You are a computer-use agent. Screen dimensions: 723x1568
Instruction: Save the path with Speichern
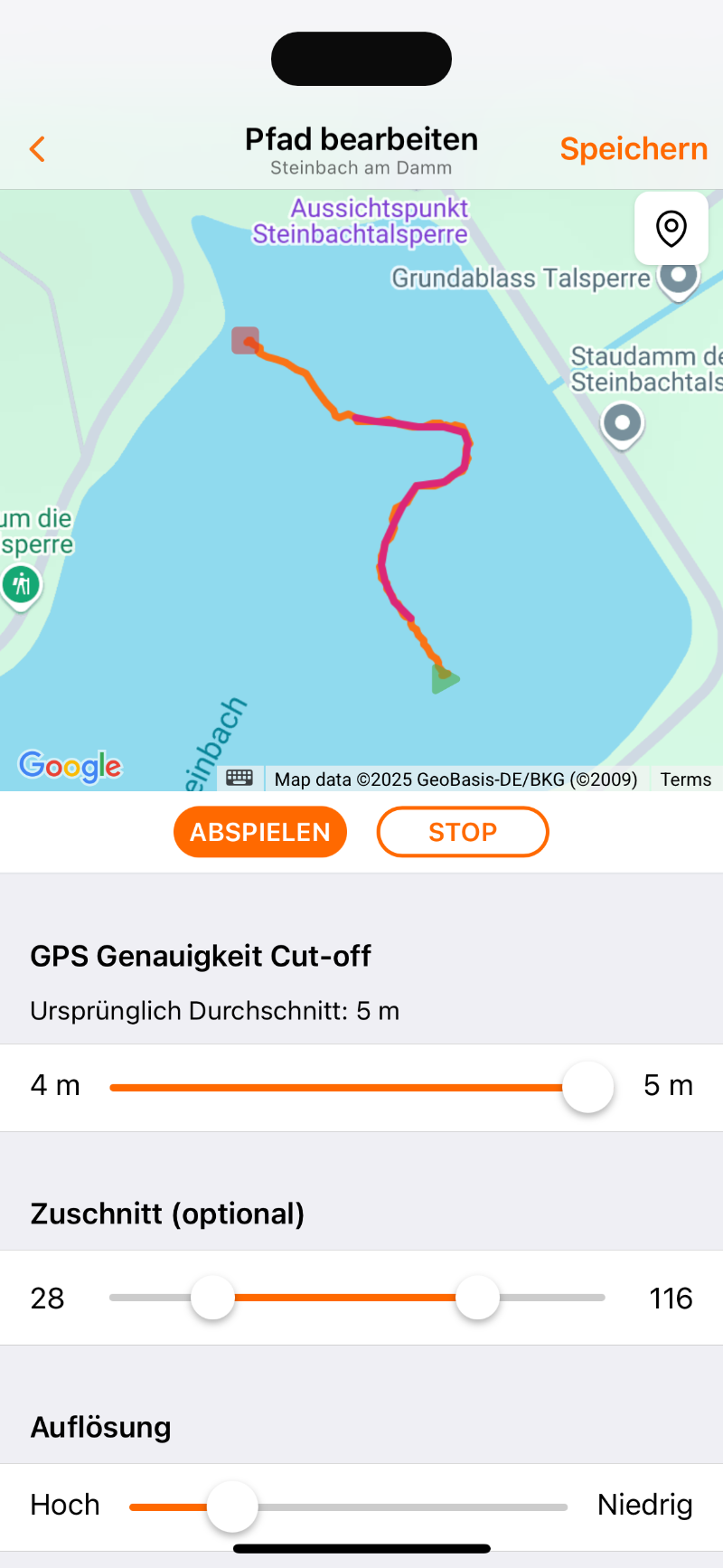pyautogui.click(x=634, y=148)
